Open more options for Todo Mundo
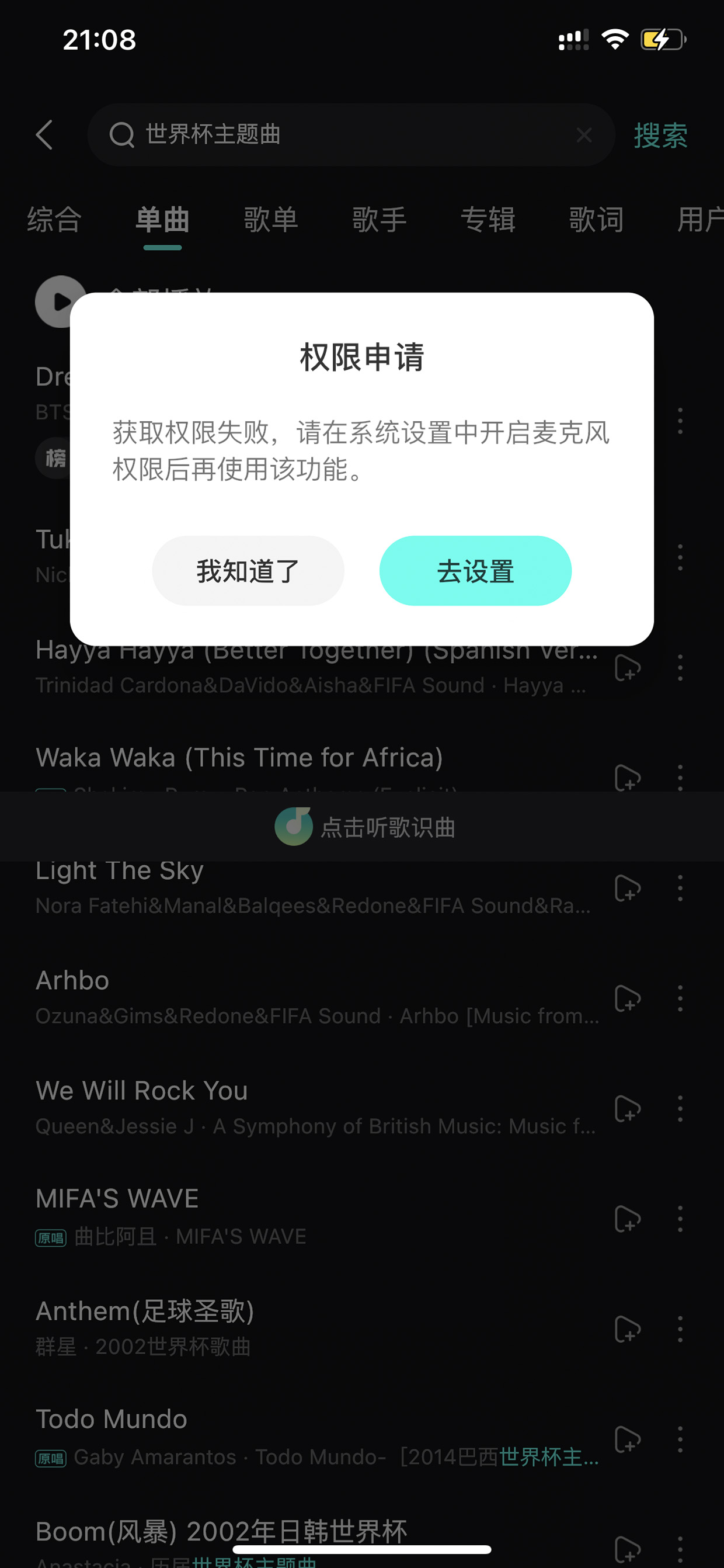Screen dimensions: 724x1568 pyautogui.click(x=680, y=1439)
